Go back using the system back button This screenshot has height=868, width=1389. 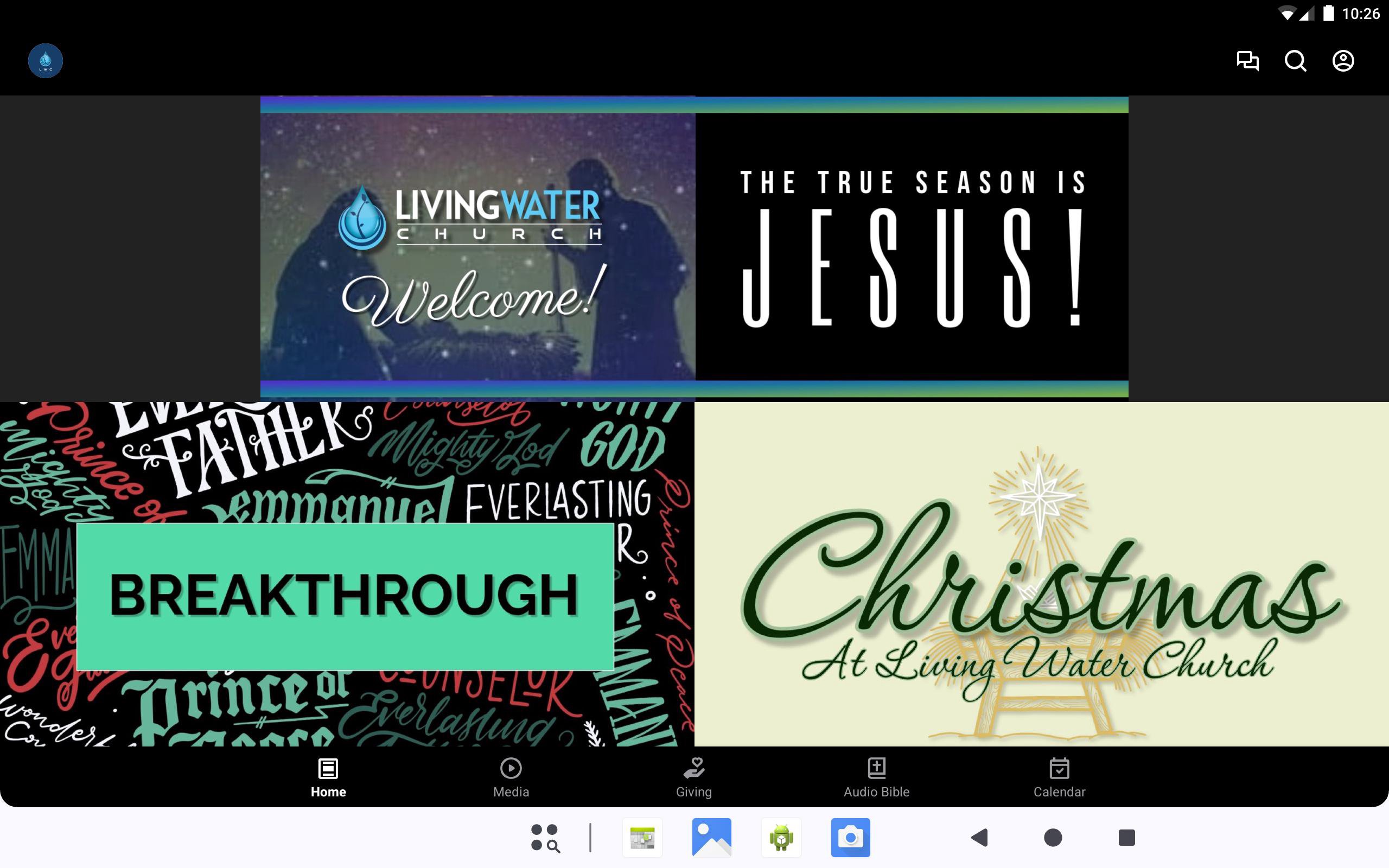tap(980, 838)
